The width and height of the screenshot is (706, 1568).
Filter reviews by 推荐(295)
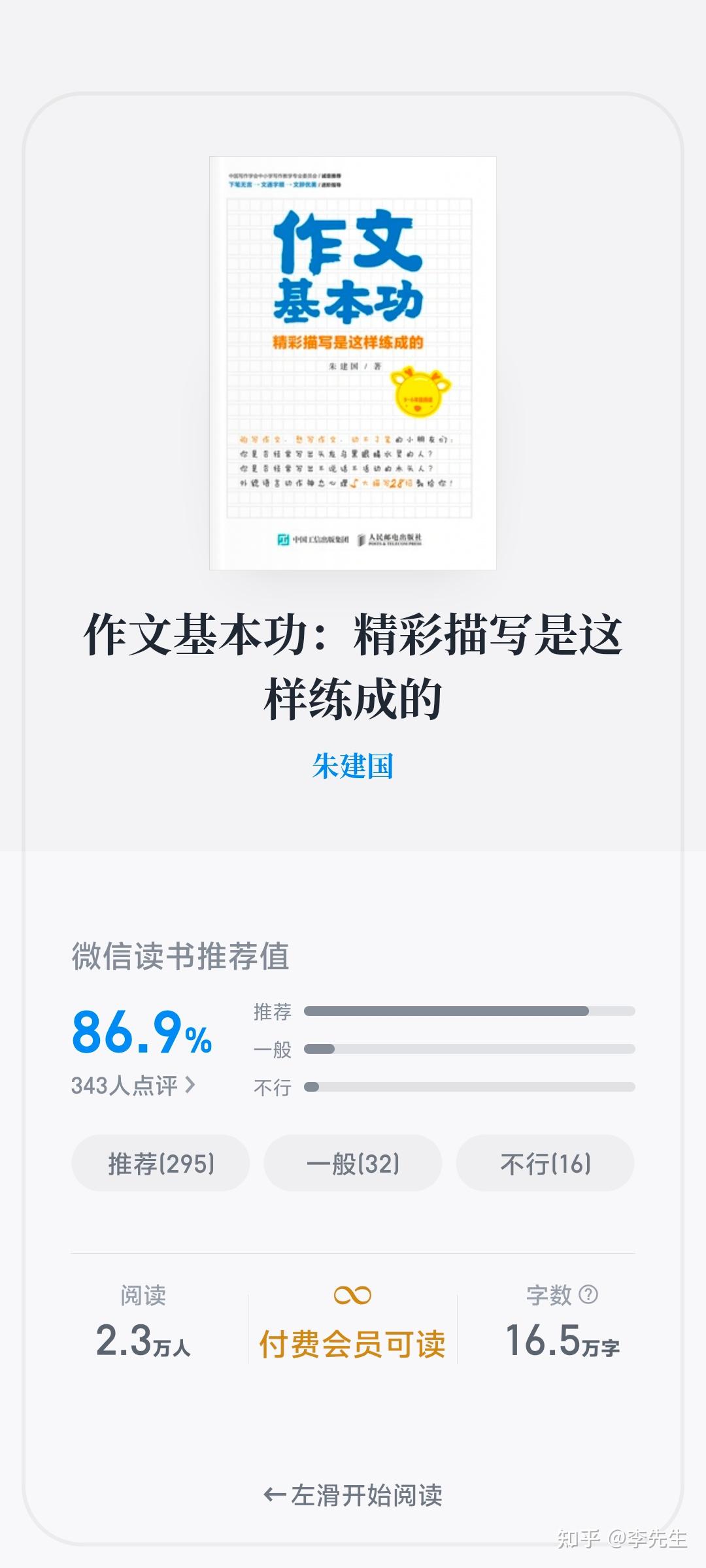[x=161, y=1164]
